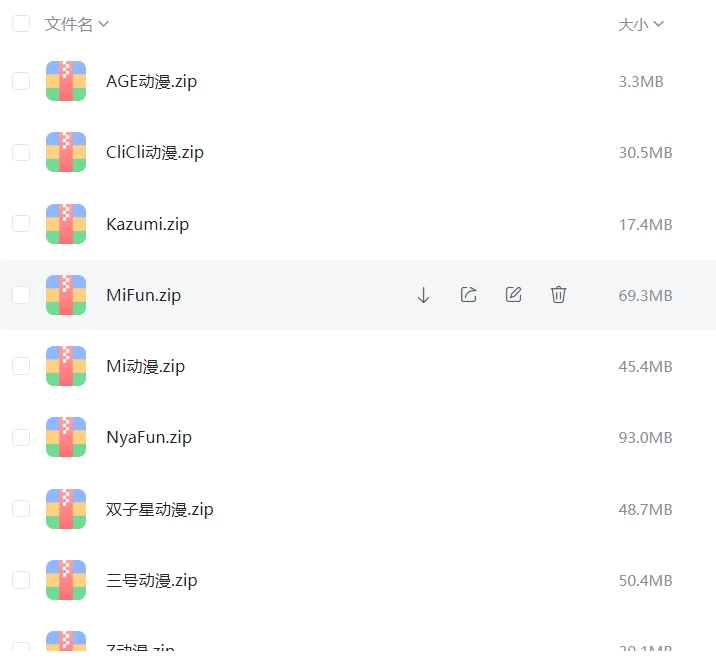Download the MiFun.zip file

(423, 295)
